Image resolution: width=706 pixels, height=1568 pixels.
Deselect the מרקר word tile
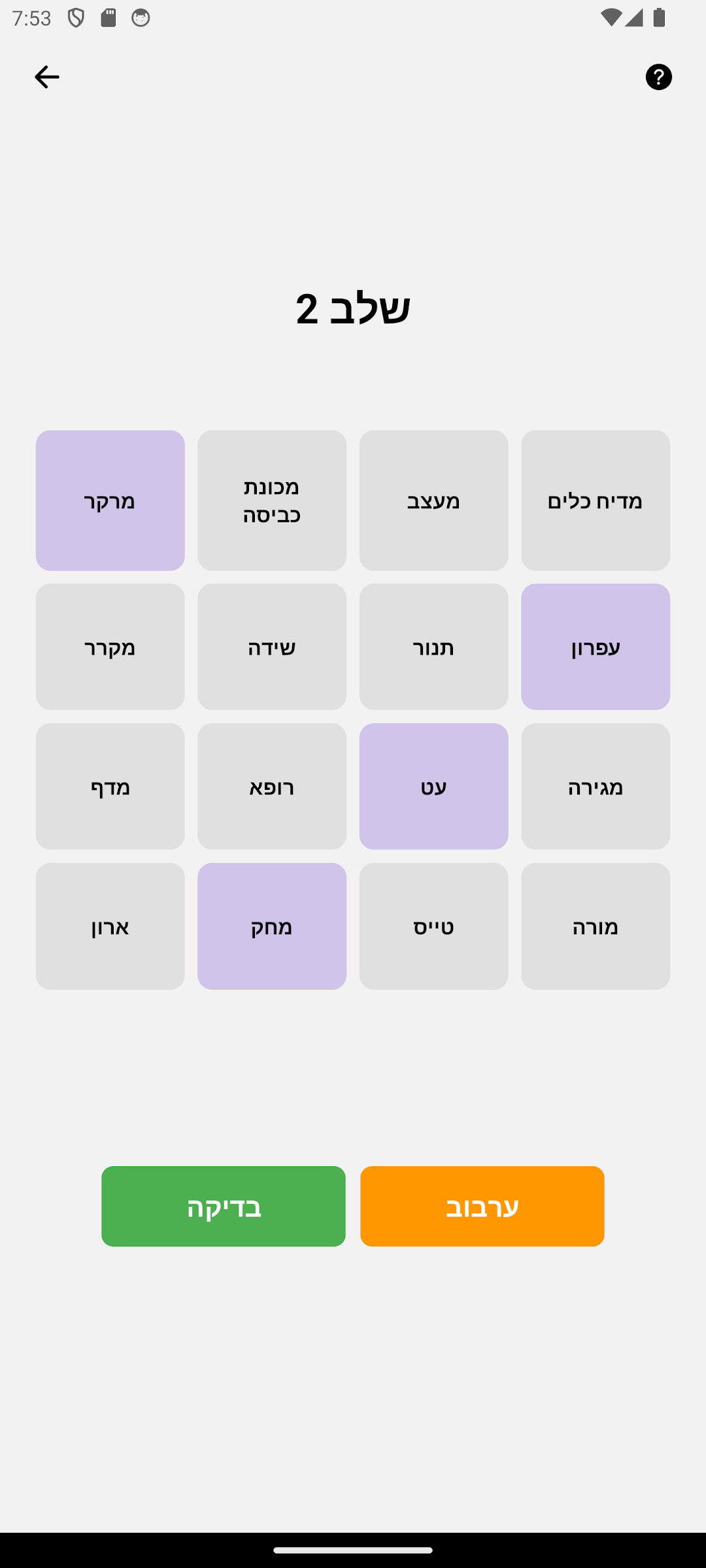[x=110, y=500]
